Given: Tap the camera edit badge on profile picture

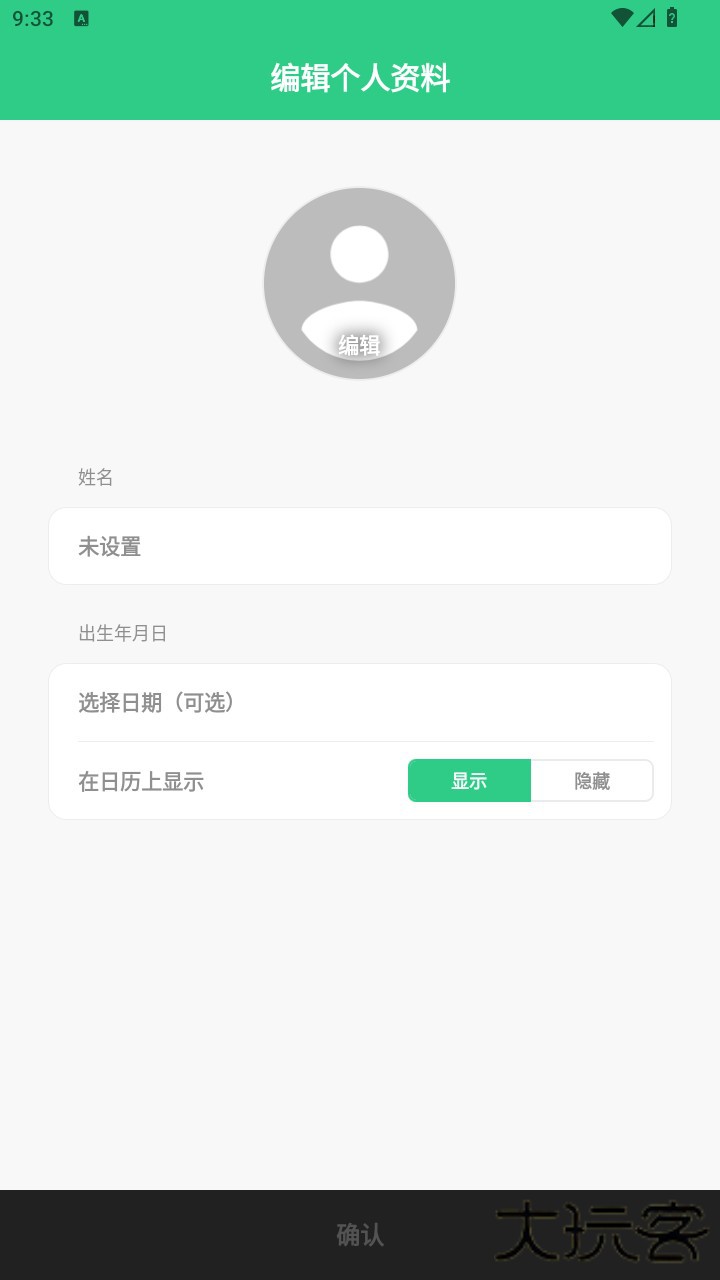Looking at the screenshot, I should tap(360, 343).
